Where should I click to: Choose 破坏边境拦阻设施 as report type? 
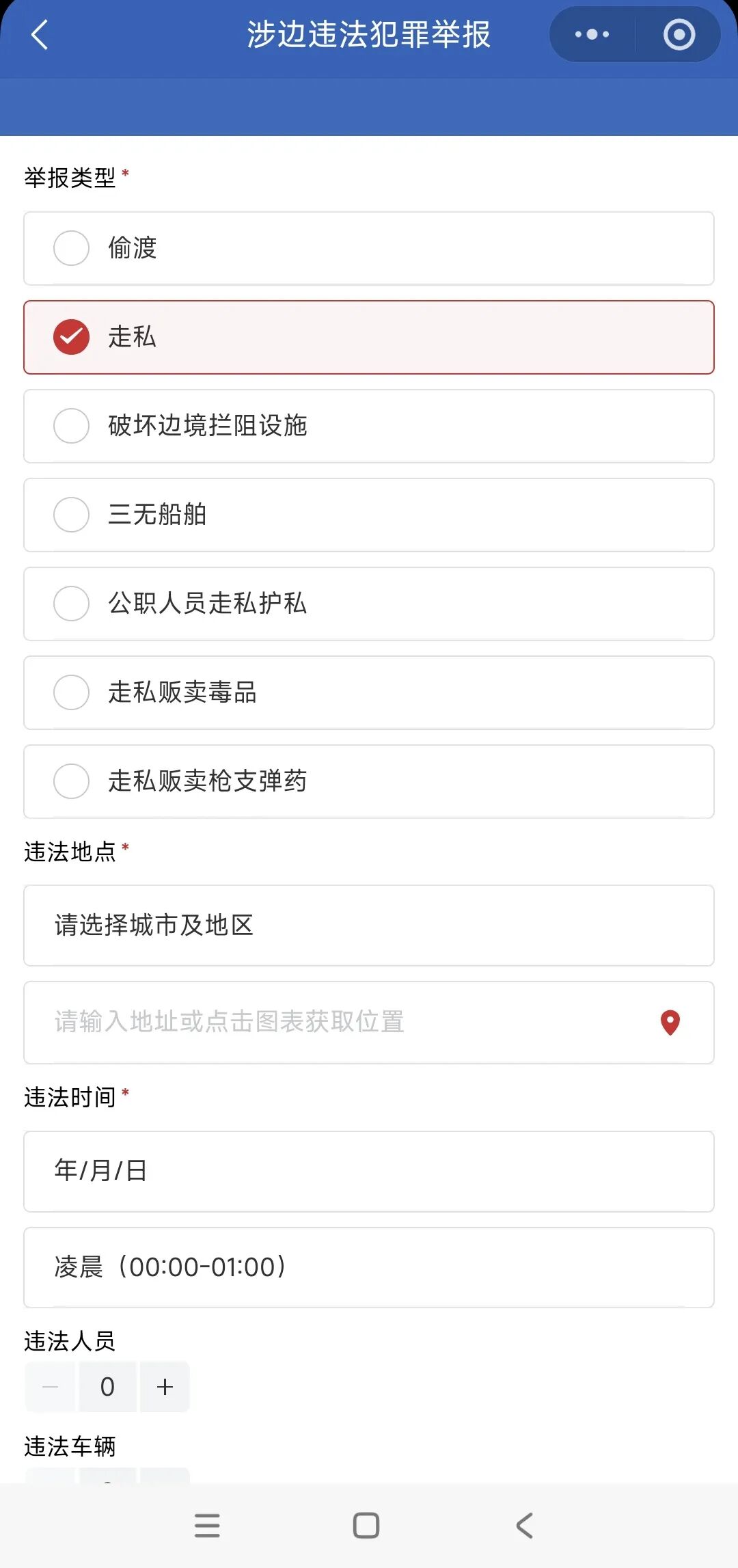pyautogui.click(x=369, y=426)
